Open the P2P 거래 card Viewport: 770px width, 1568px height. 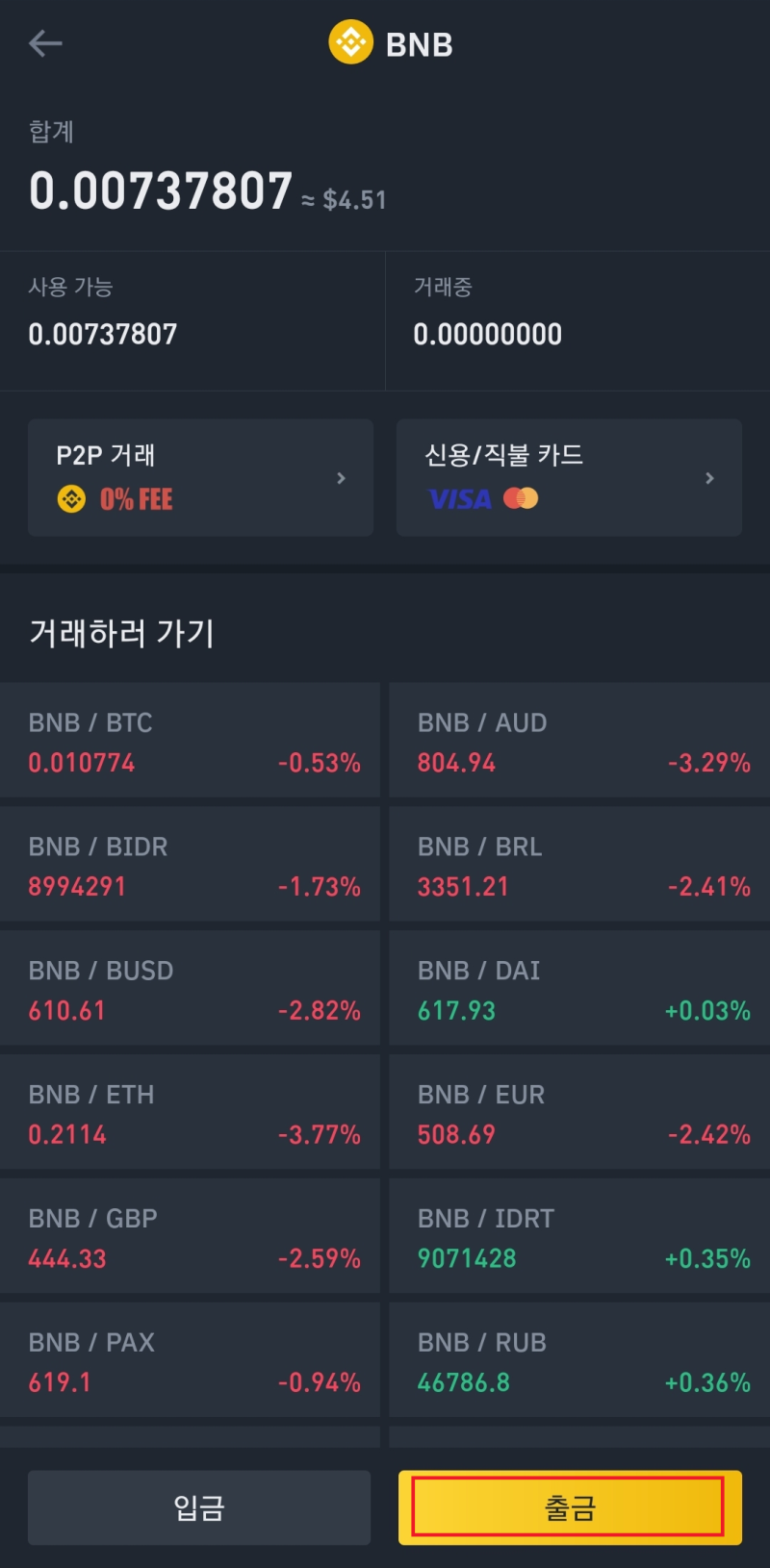[x=199, y=477]
